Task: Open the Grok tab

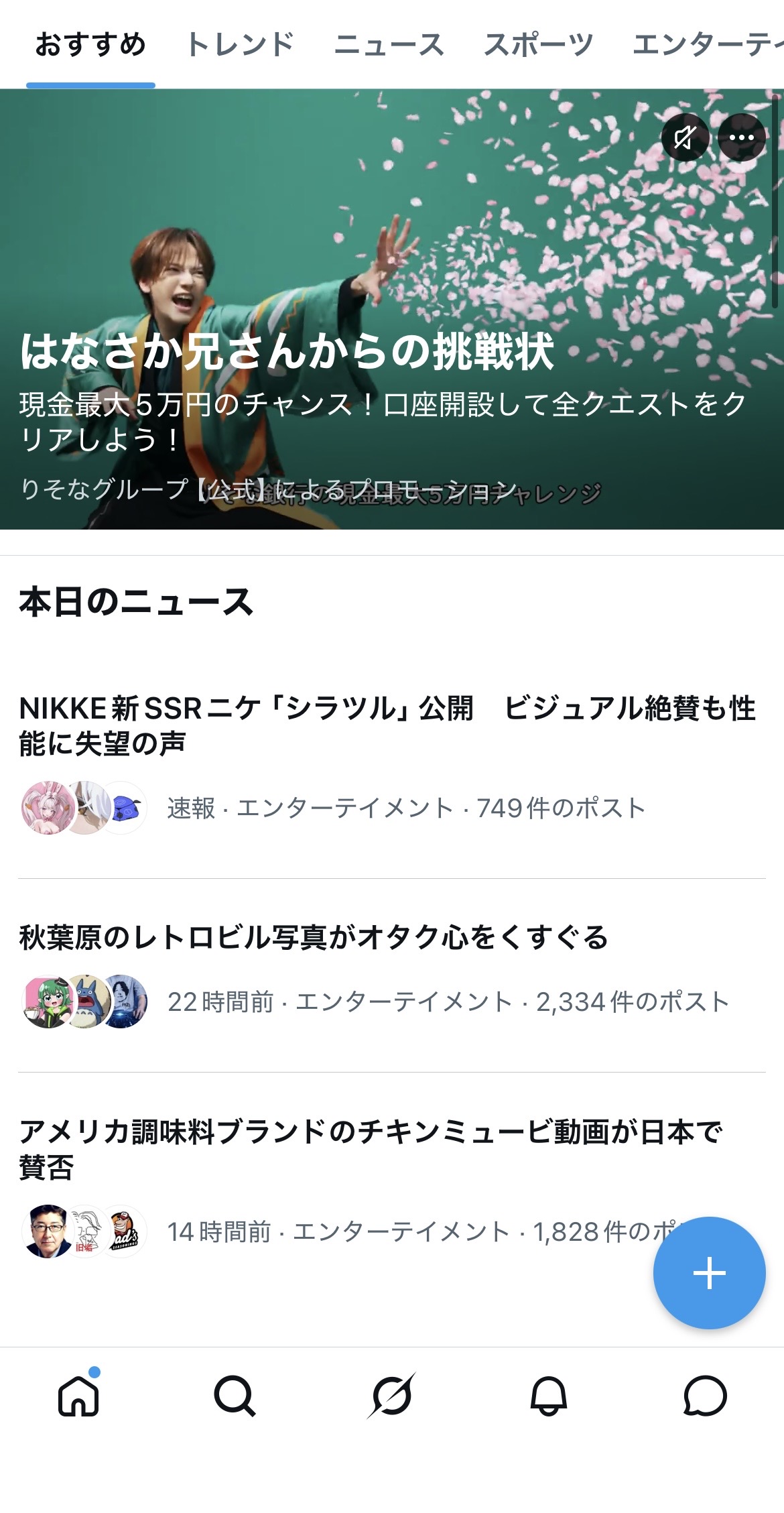Action: coord(392,1396)
